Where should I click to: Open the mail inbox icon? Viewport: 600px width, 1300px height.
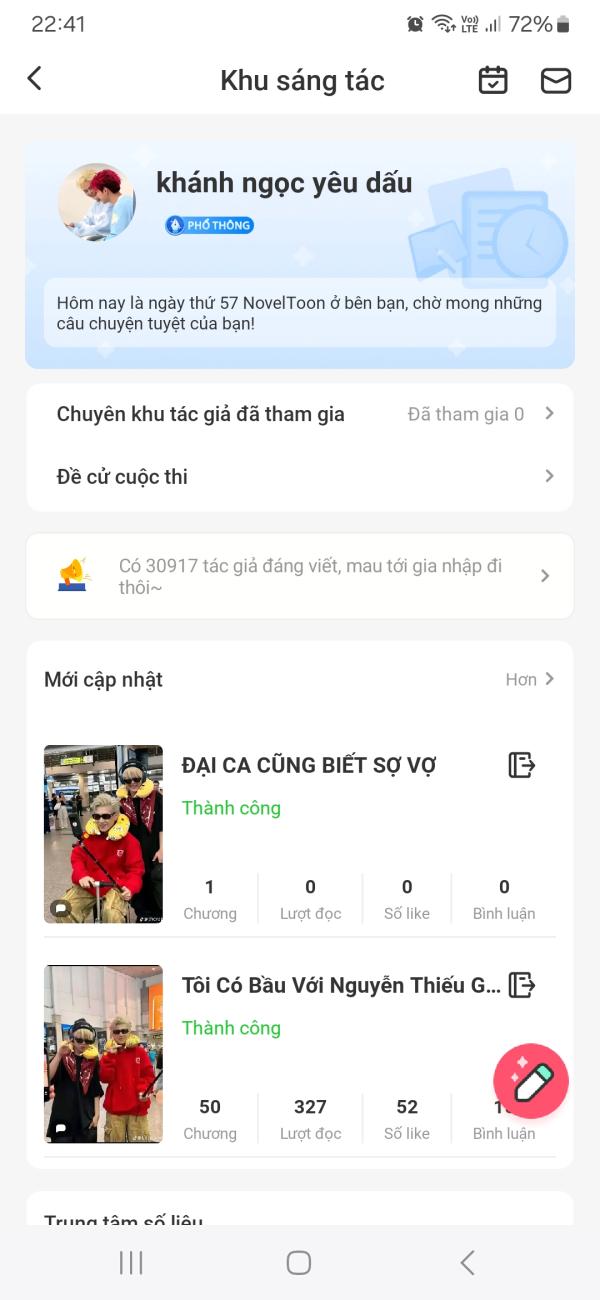coord(555,80)
